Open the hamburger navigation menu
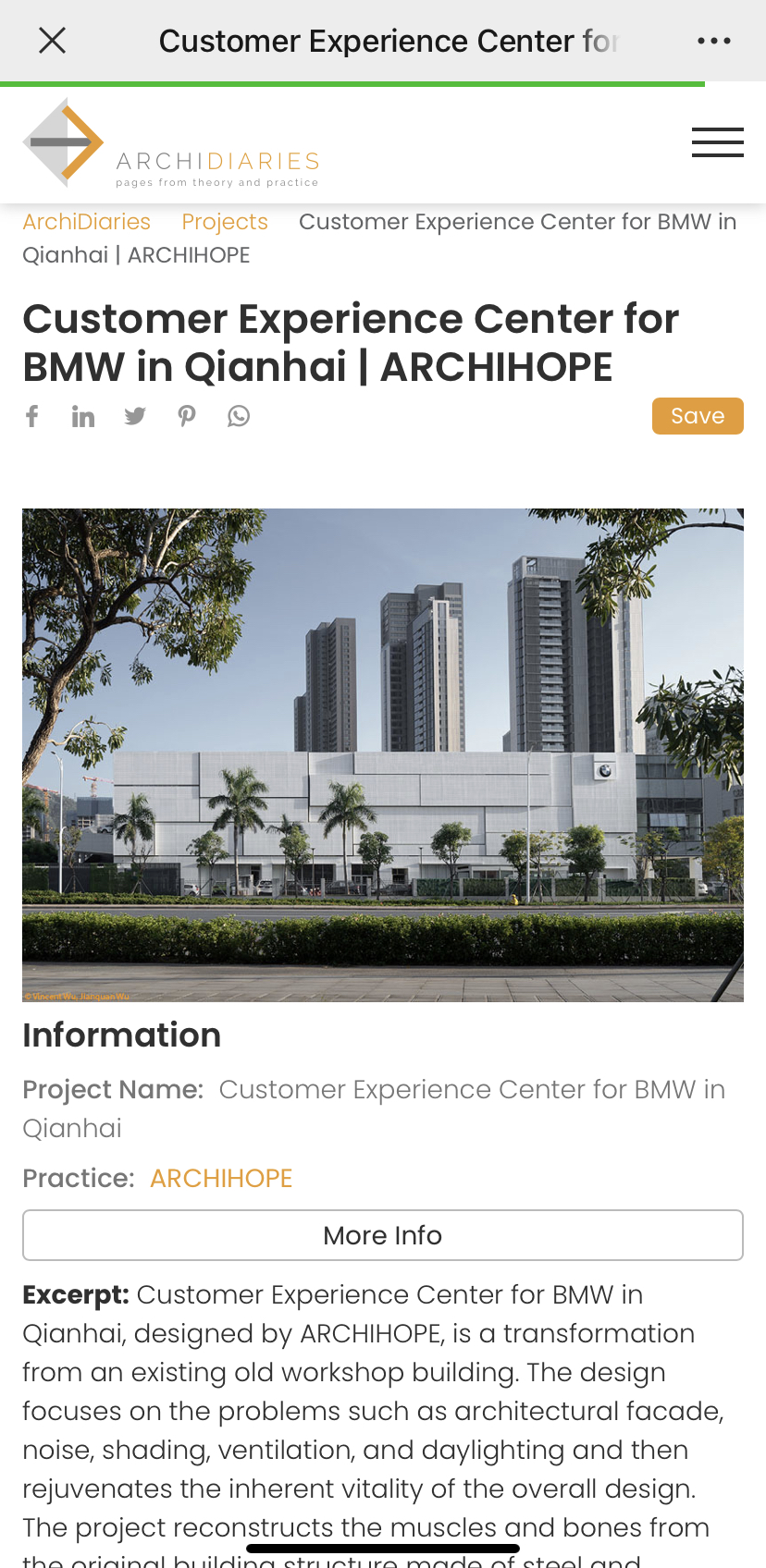The image size is (766, 1568). 718,142
